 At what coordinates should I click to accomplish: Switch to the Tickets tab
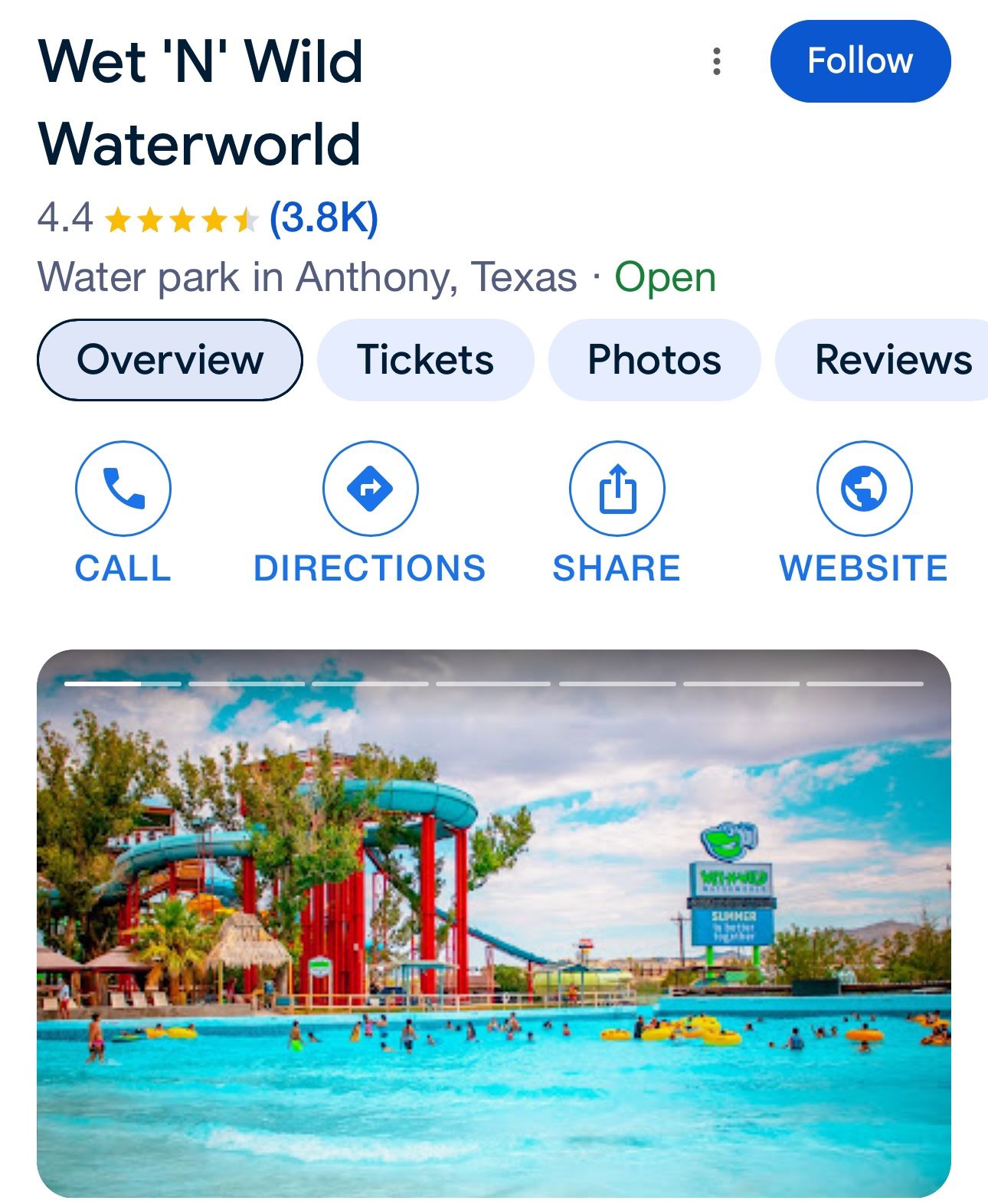[x=424, y=358]
